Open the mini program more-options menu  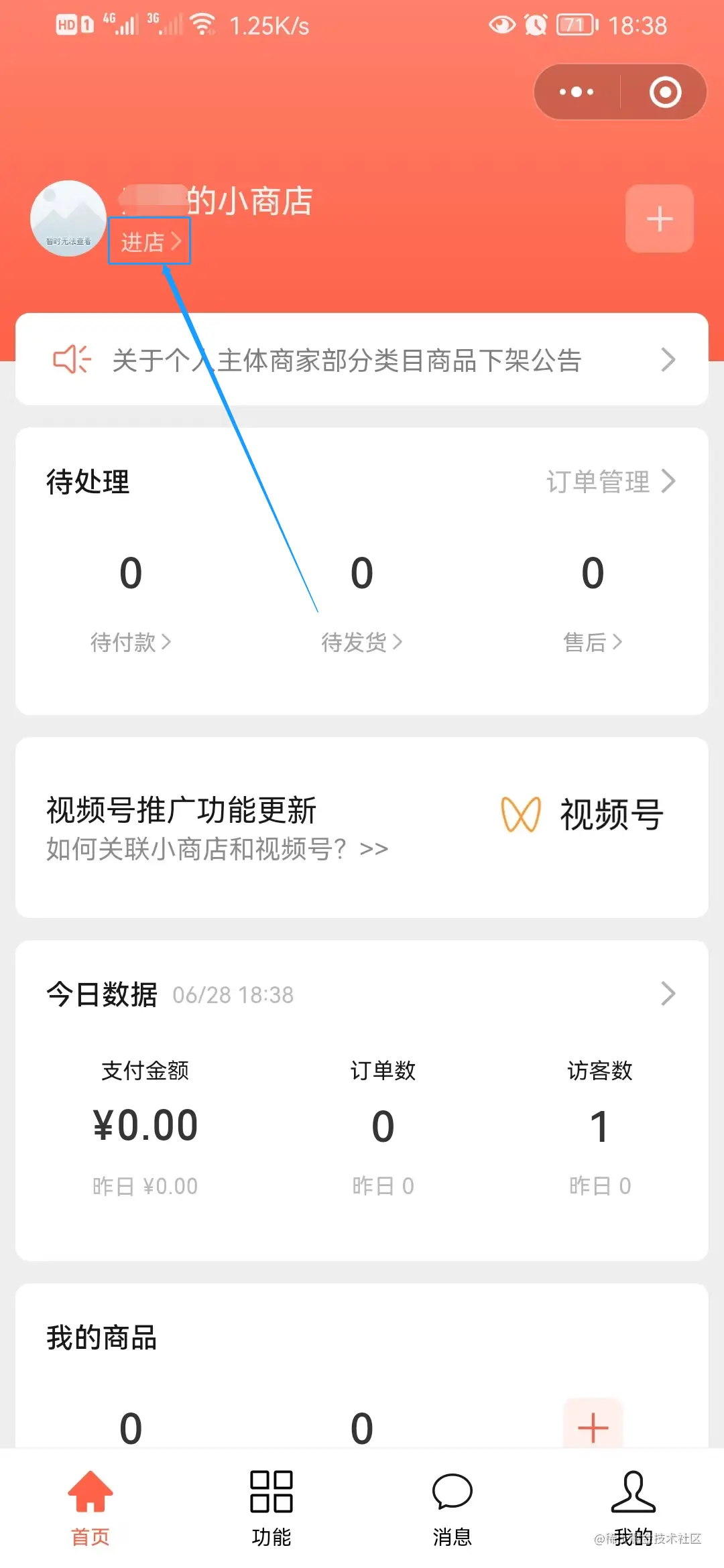click(577, 92)
